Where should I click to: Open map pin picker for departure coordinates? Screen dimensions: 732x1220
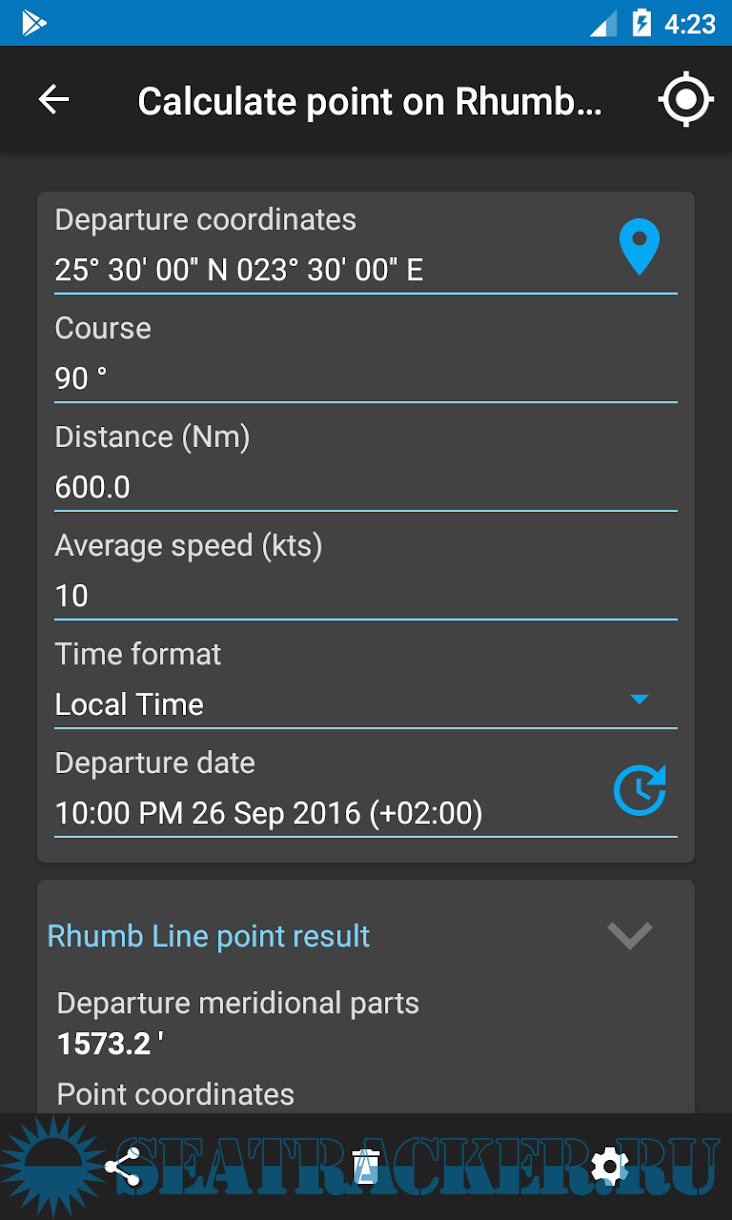click(639, 247)
